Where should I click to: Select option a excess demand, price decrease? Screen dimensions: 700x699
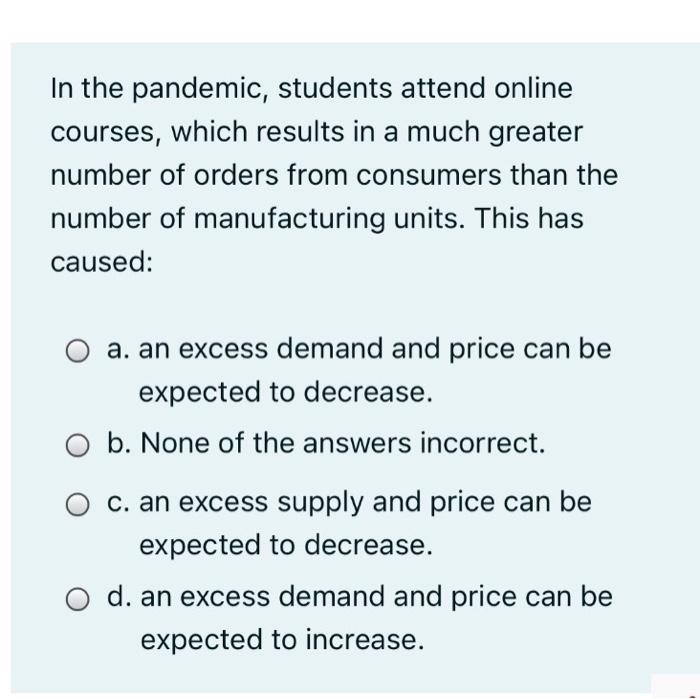(x=78, y=350)
